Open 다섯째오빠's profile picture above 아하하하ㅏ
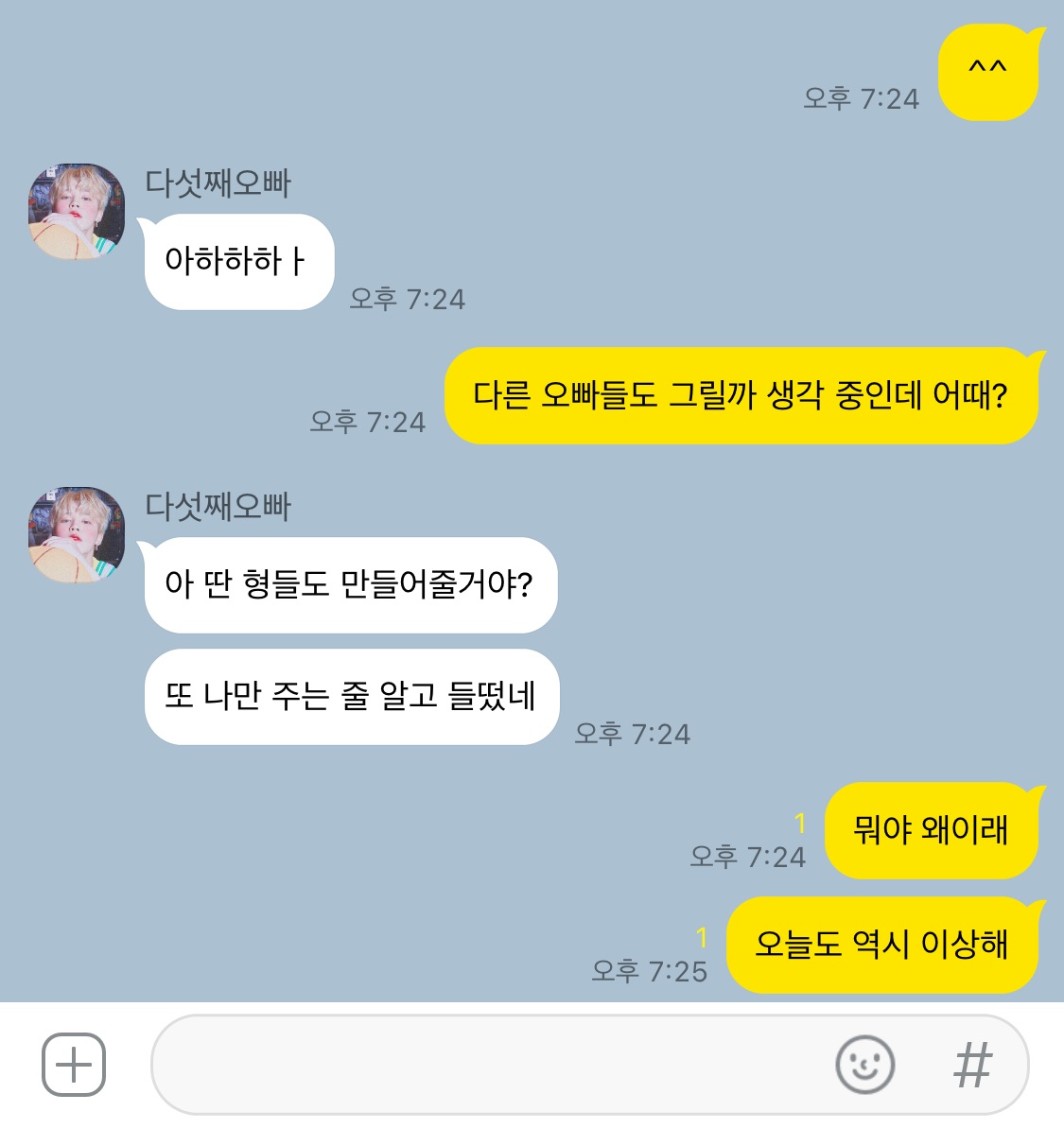 coord(77,211)
